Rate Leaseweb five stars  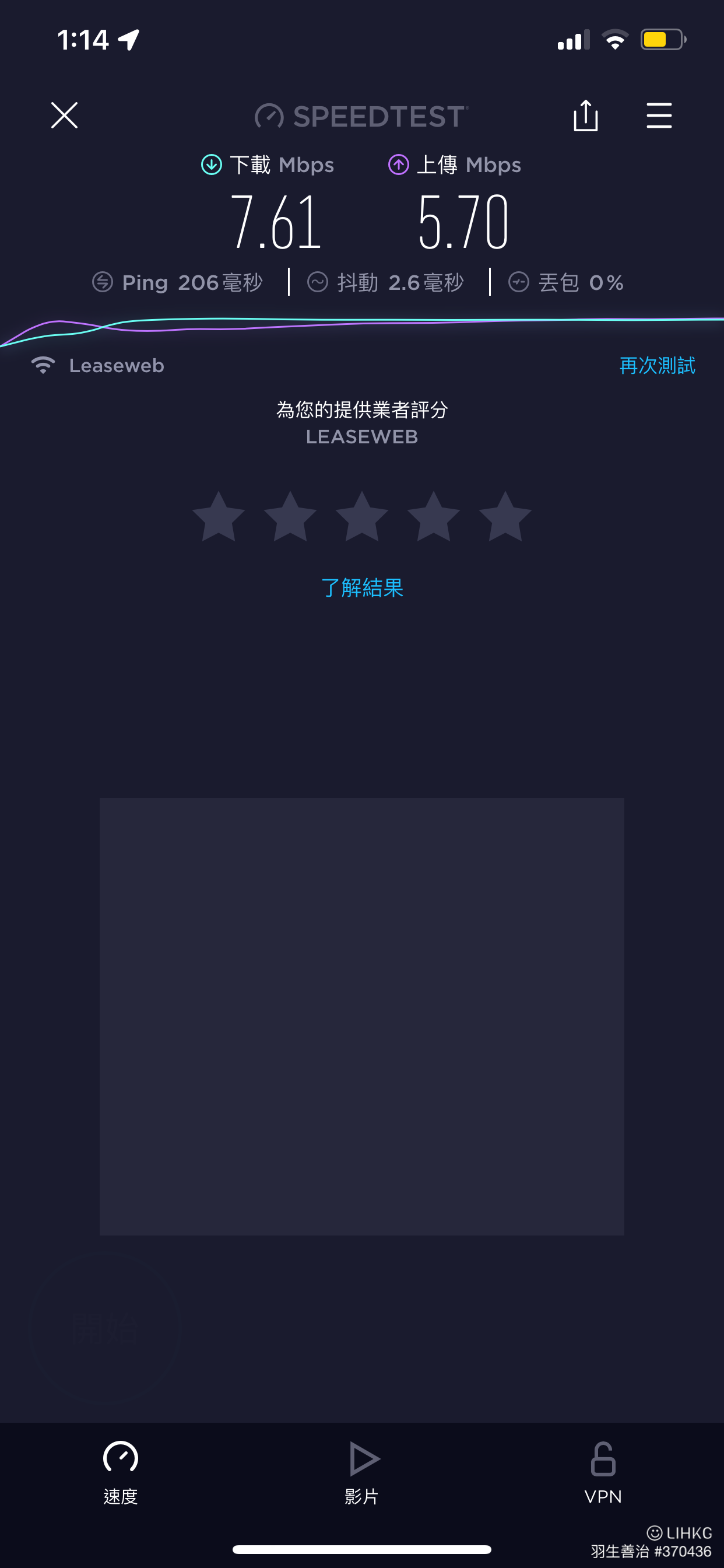click(x=505, y=517)
